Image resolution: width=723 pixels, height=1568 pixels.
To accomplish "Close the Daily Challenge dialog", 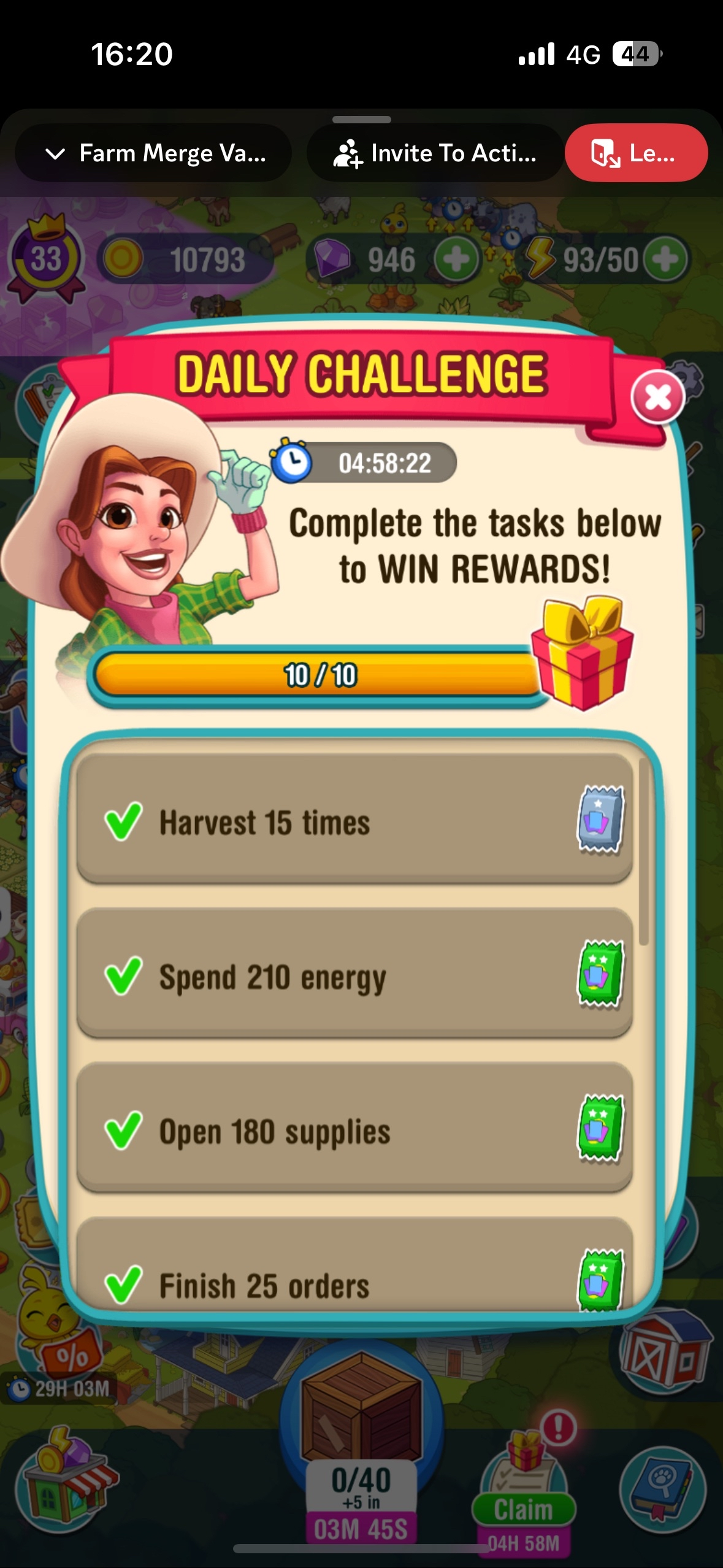I will 657,398.
